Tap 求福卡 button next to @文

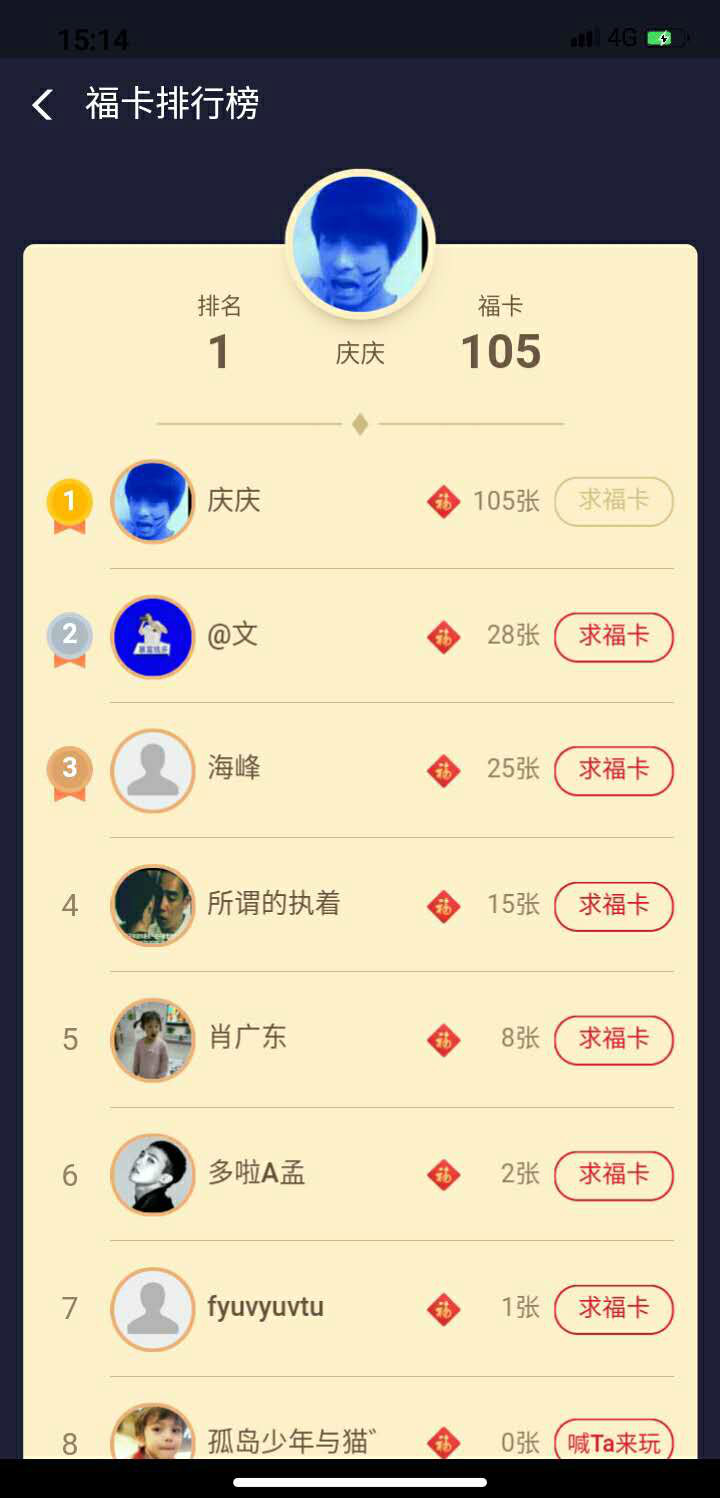pos(614,637)
